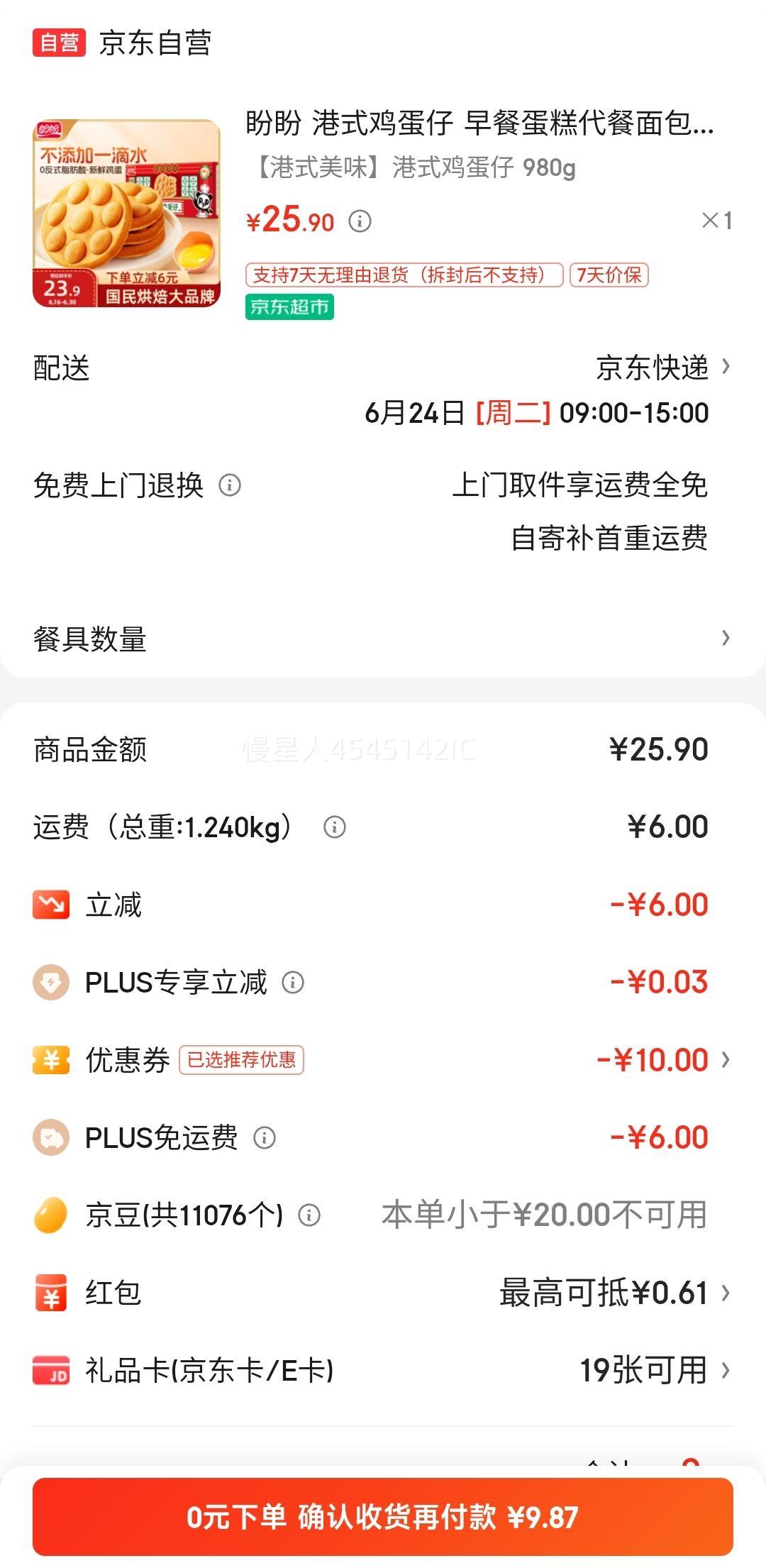Open the 礼品卡(京东卡/E卡) row
This screenshot has width=766, height=1568.
383,1370
